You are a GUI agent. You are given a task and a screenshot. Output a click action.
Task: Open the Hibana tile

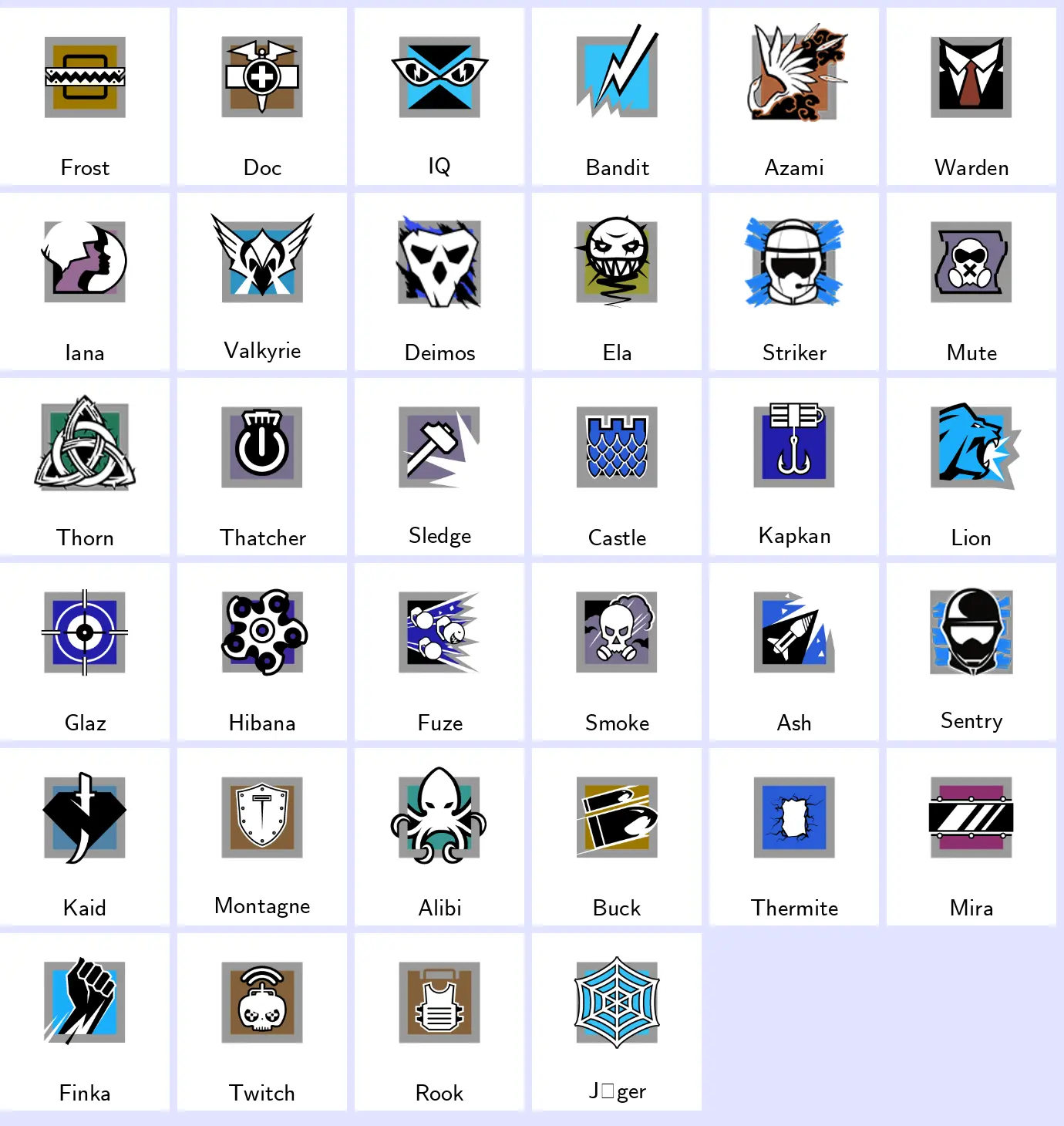coord(262,652)
